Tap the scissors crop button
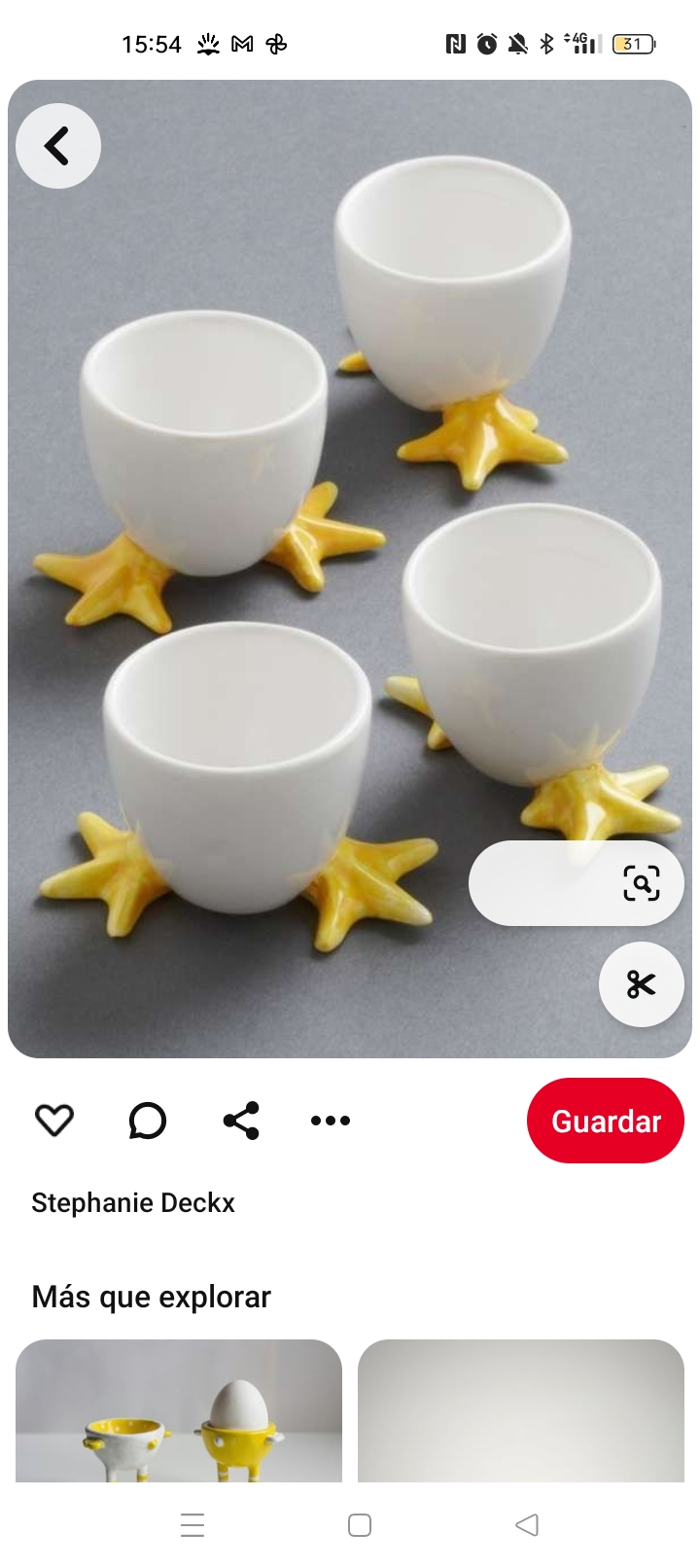700x1568 pixels. [x=641, y=984]
